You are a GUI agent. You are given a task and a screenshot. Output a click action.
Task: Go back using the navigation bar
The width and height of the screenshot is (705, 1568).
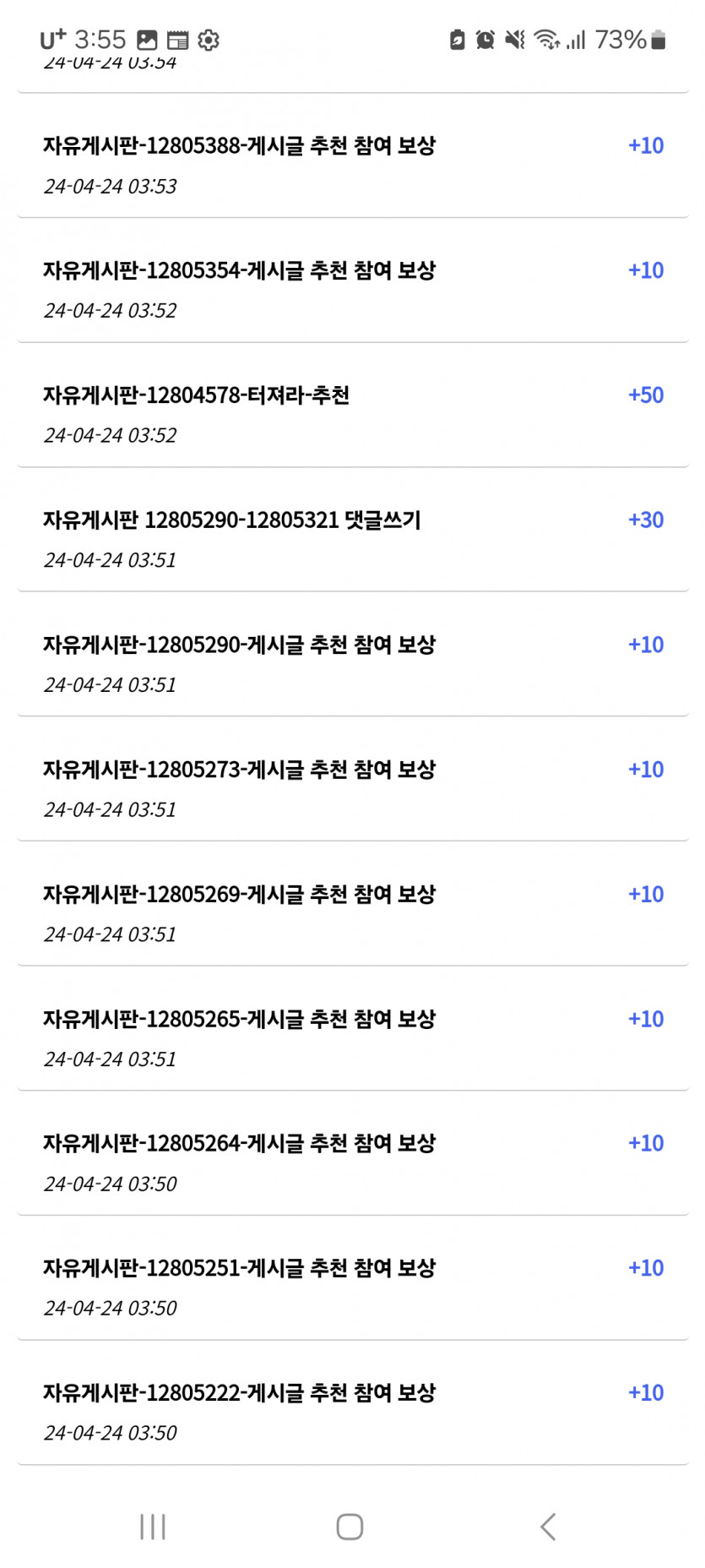[x=548, y=1526]
